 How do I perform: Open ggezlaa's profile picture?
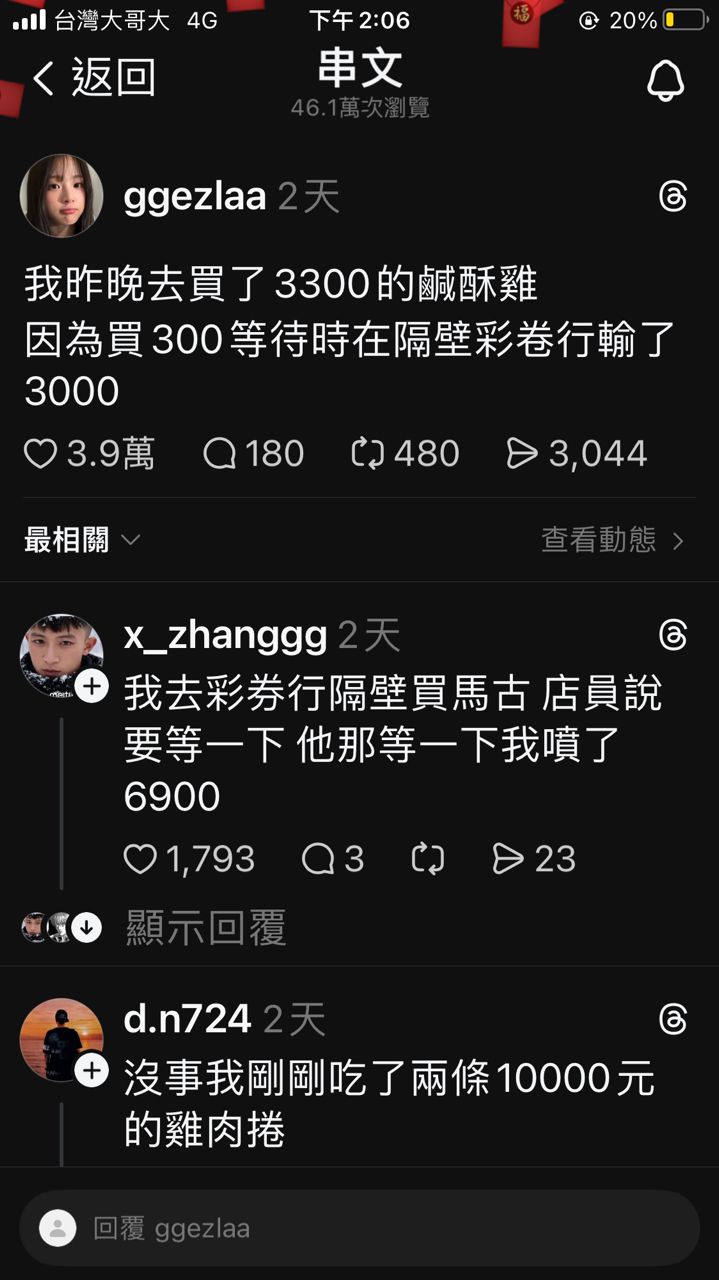pos(61,196)
